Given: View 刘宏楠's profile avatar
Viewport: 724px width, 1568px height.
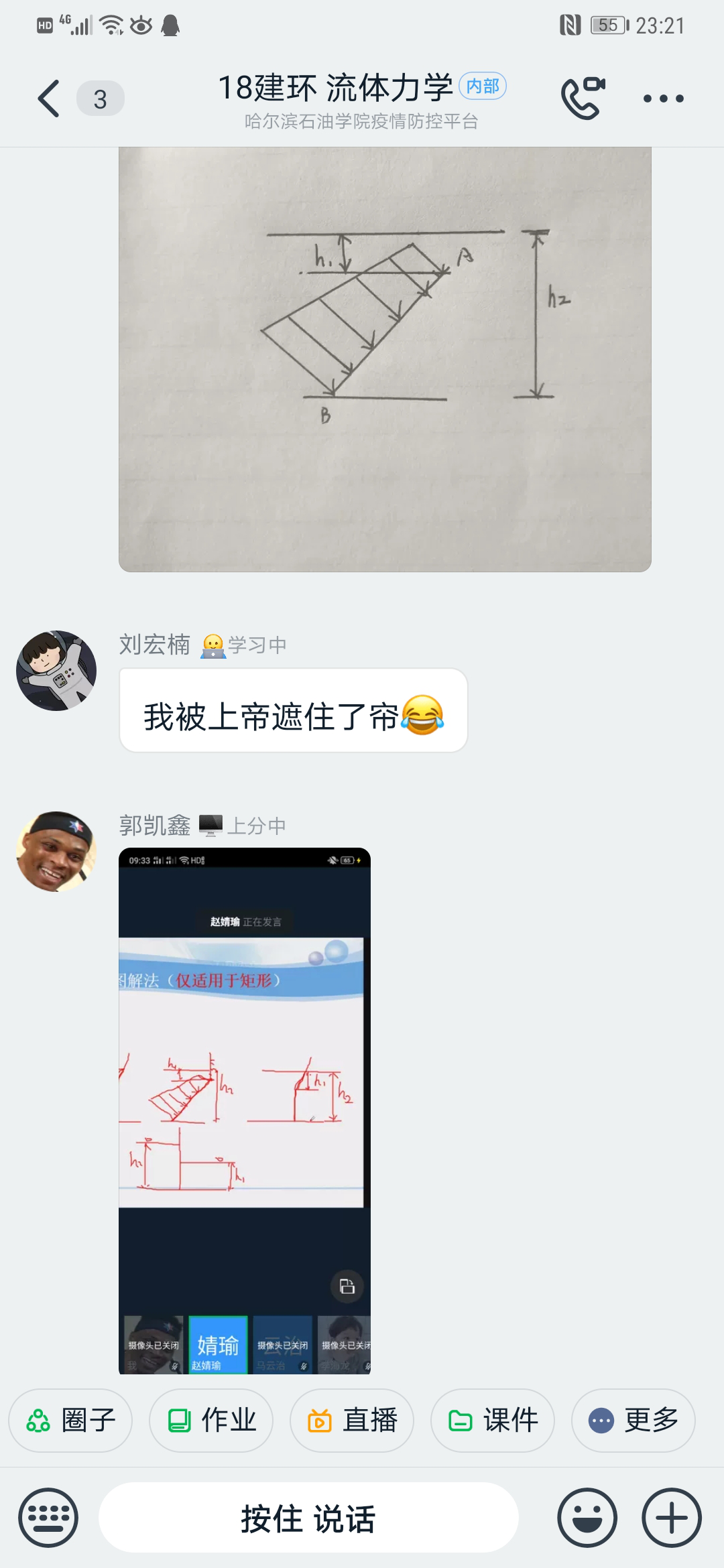Looking at the screenshot, I should pyautogui.click(x=56, y=670).
